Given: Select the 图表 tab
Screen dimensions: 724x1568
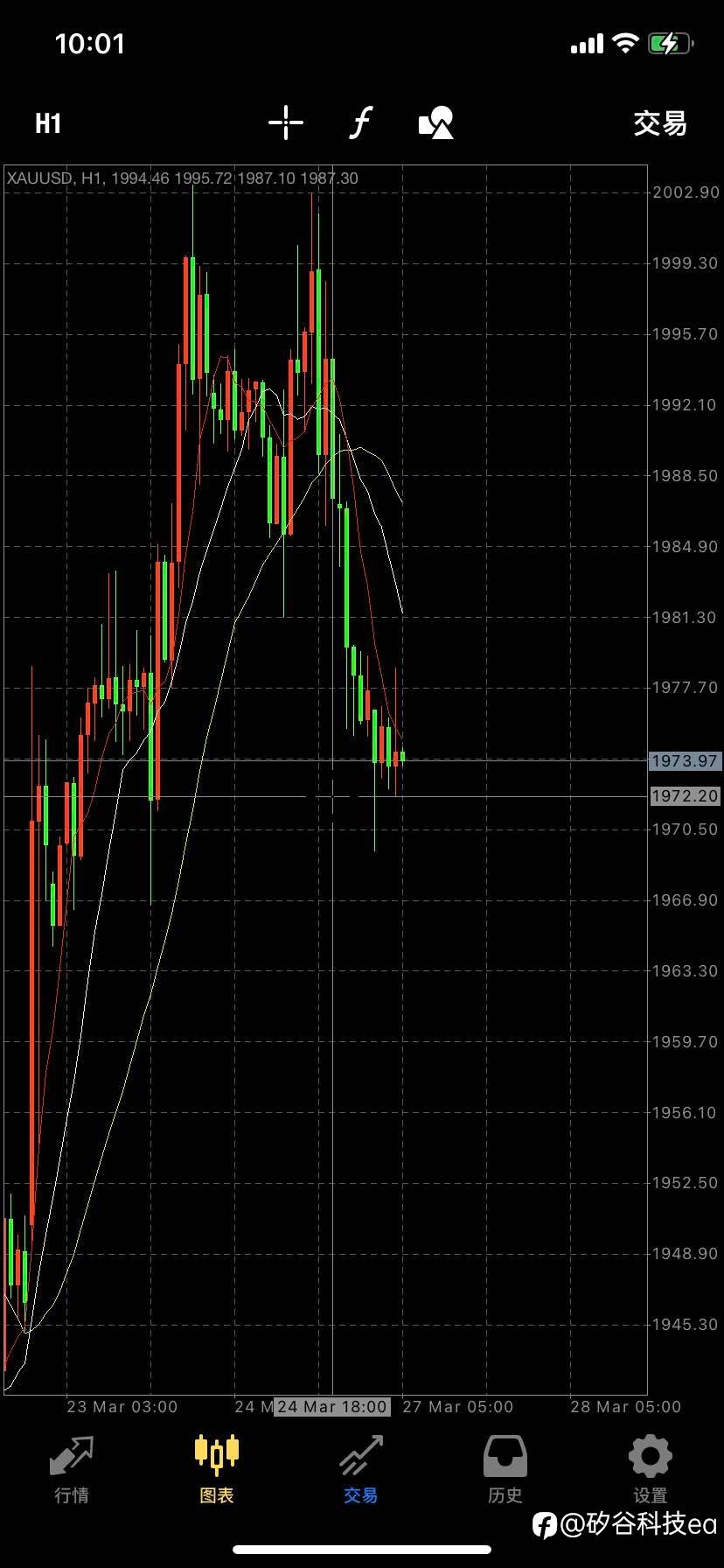Looking at the screenshot, I should pyautogui.click(x=217, y=1470).
